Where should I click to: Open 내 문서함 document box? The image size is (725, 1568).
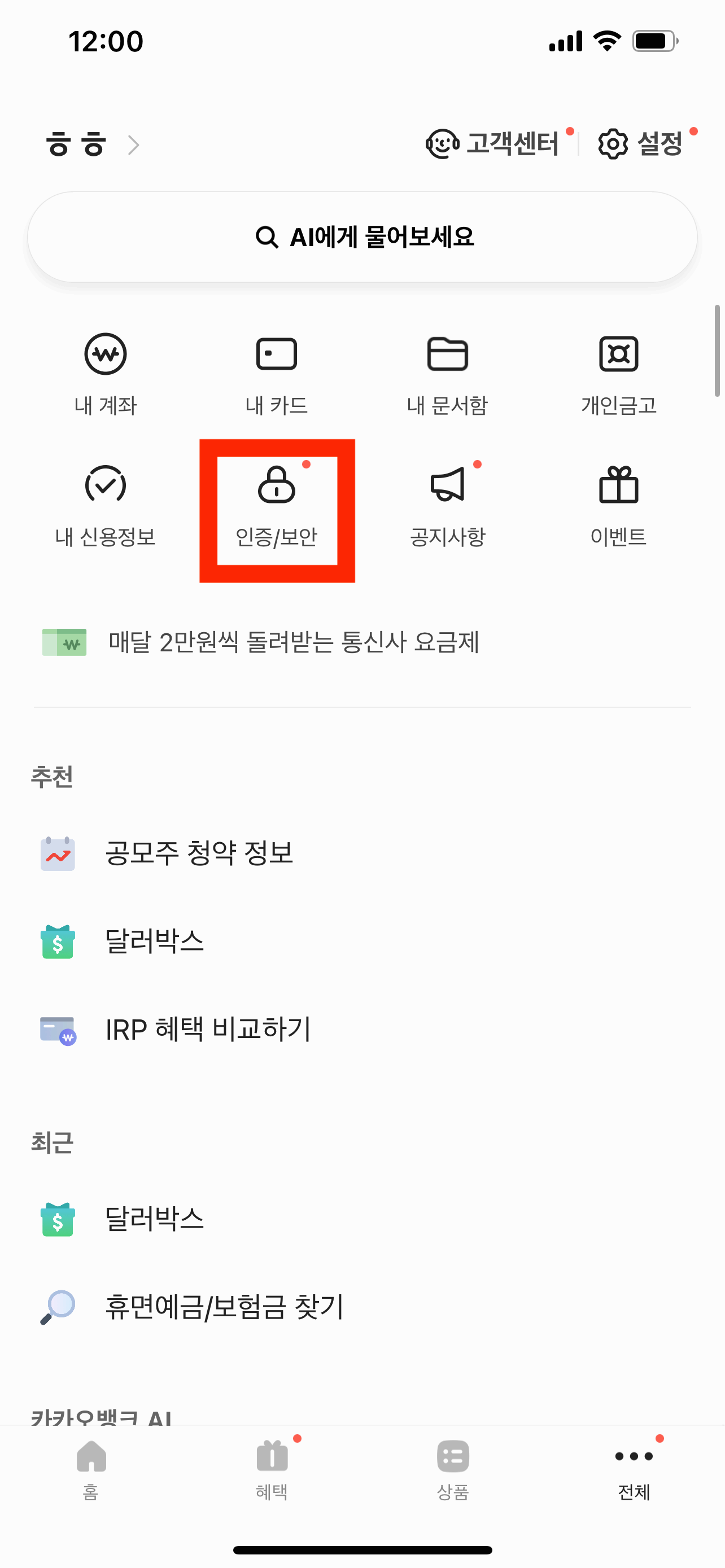pos(448,373)
